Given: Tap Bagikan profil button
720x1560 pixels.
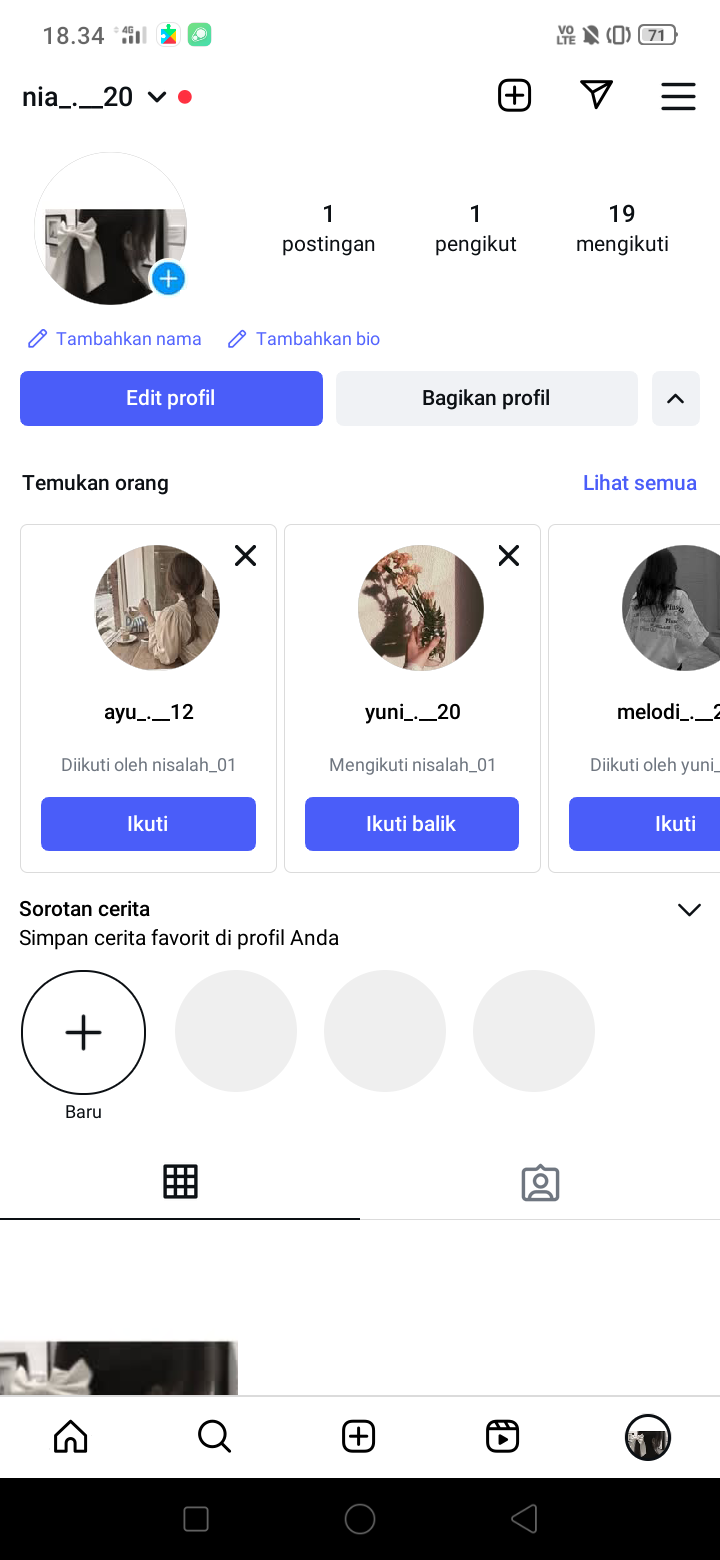Looking at the screenshot, I should 486,398.
